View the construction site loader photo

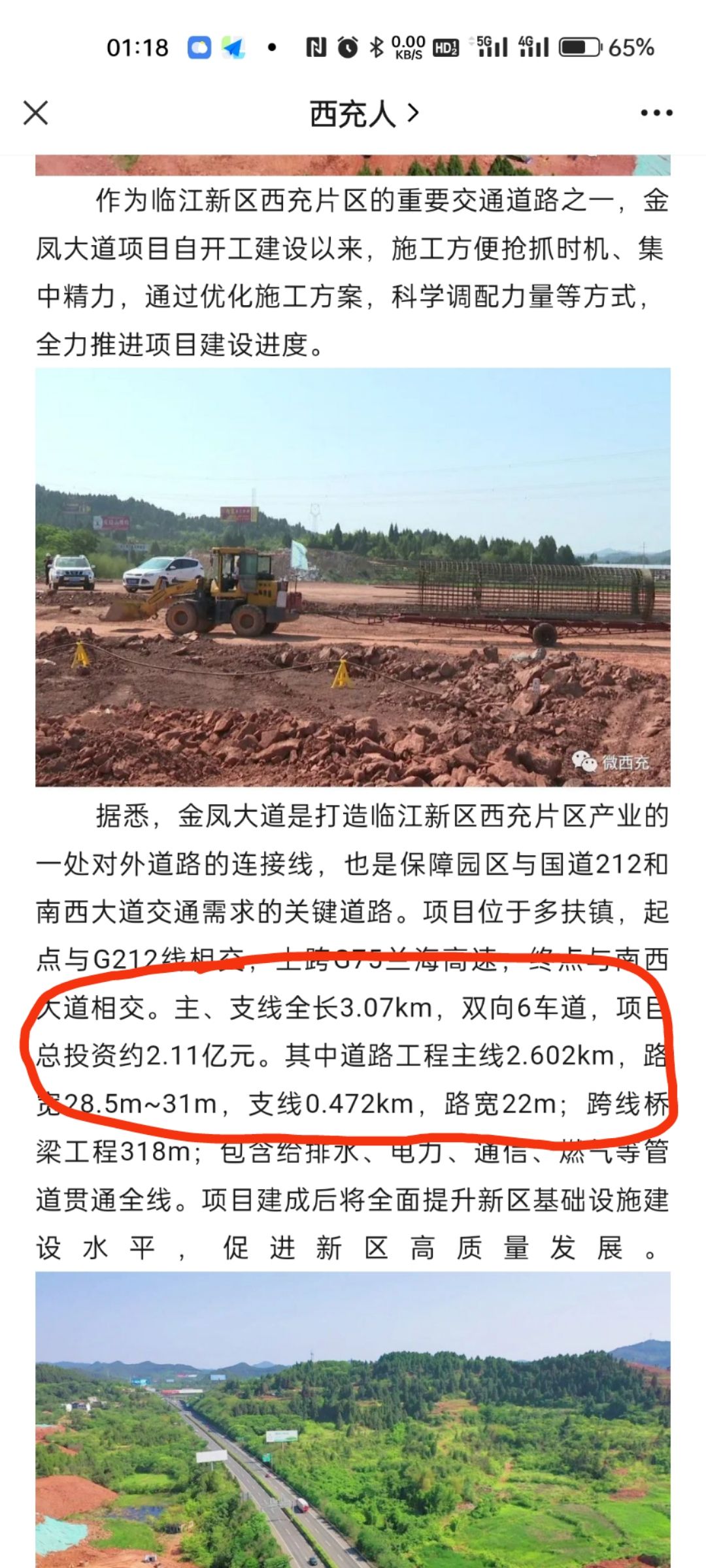tap(353, 577)
